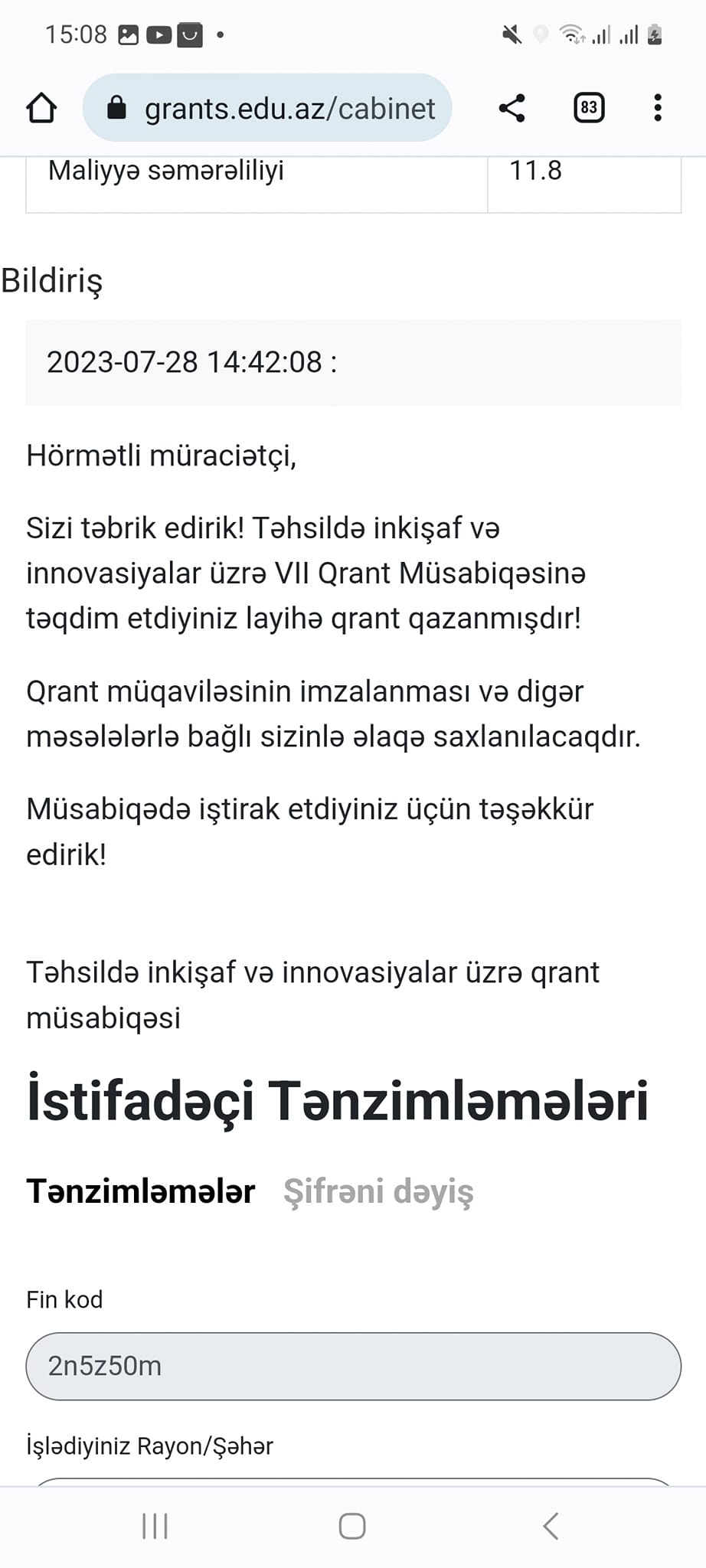Open recent apps from navigation bar
The image size is (706, 1568).
click(155, 1526)
